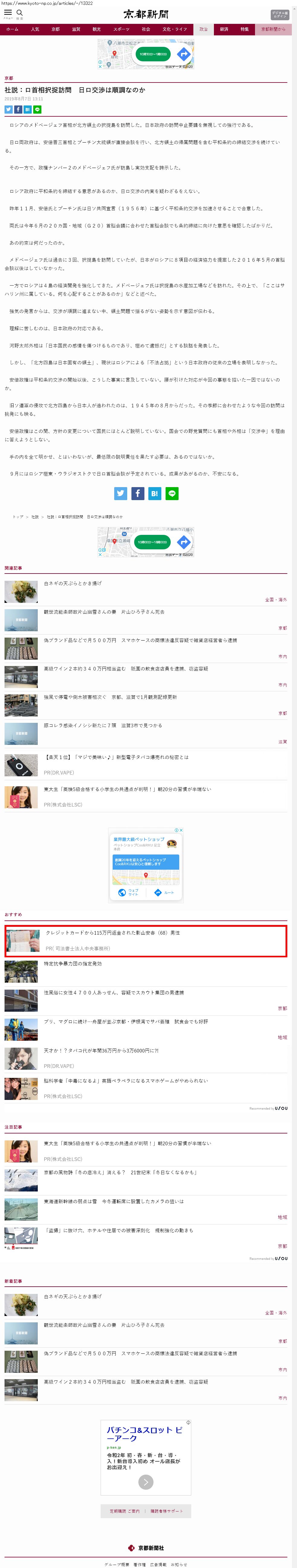The width and height of the screenshot is (297, 1568).
Task: Open the 定期購読 ご案内 link
Action: pyautogui.click(x=124, y=1511)
